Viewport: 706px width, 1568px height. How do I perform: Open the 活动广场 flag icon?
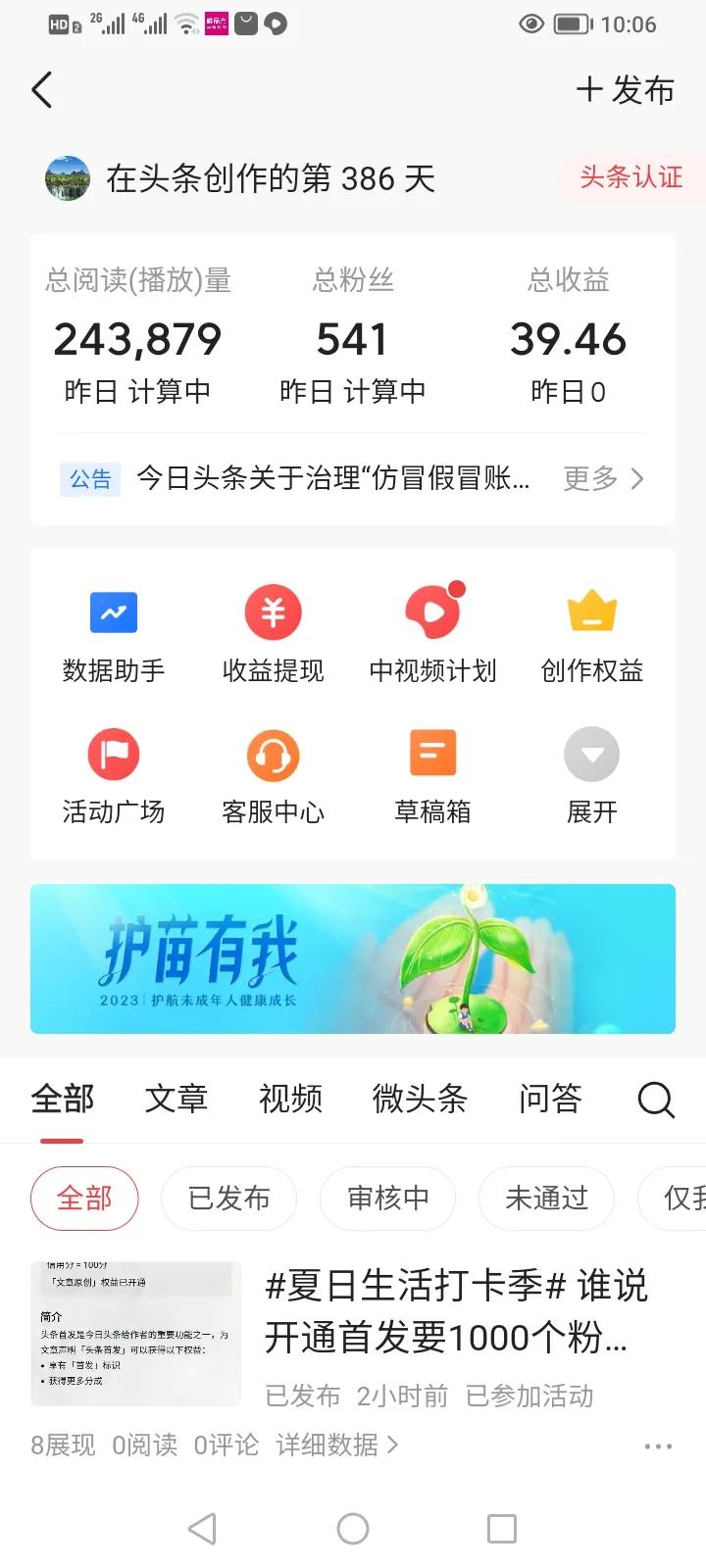(x=113, y=774)
